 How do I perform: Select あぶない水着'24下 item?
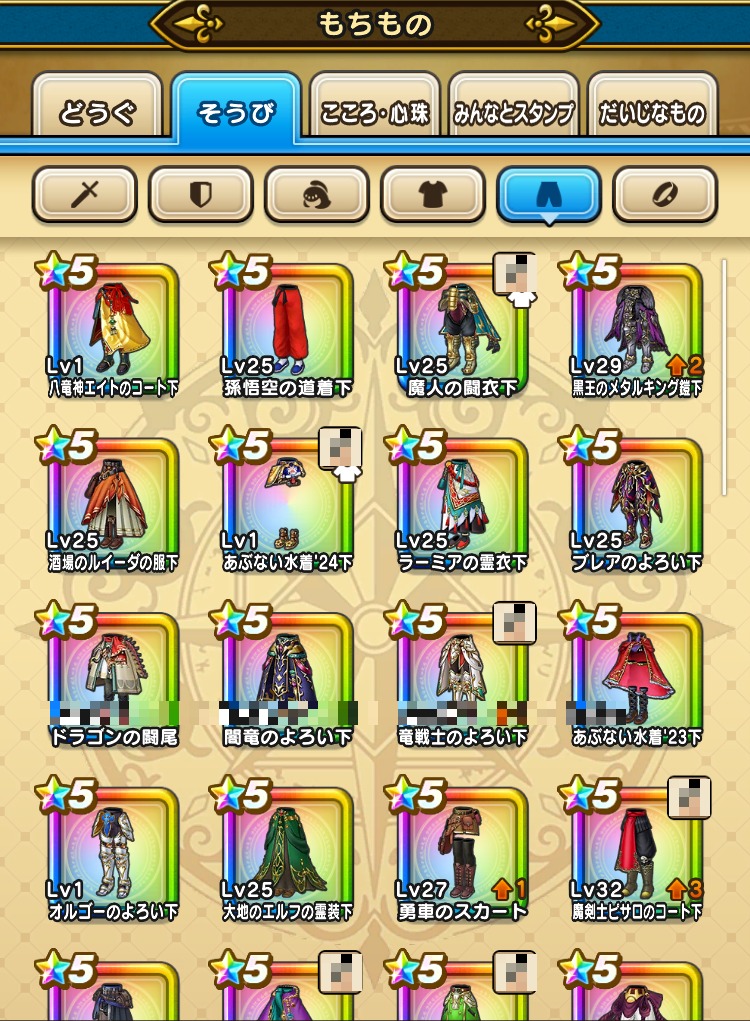pos(287,505)
